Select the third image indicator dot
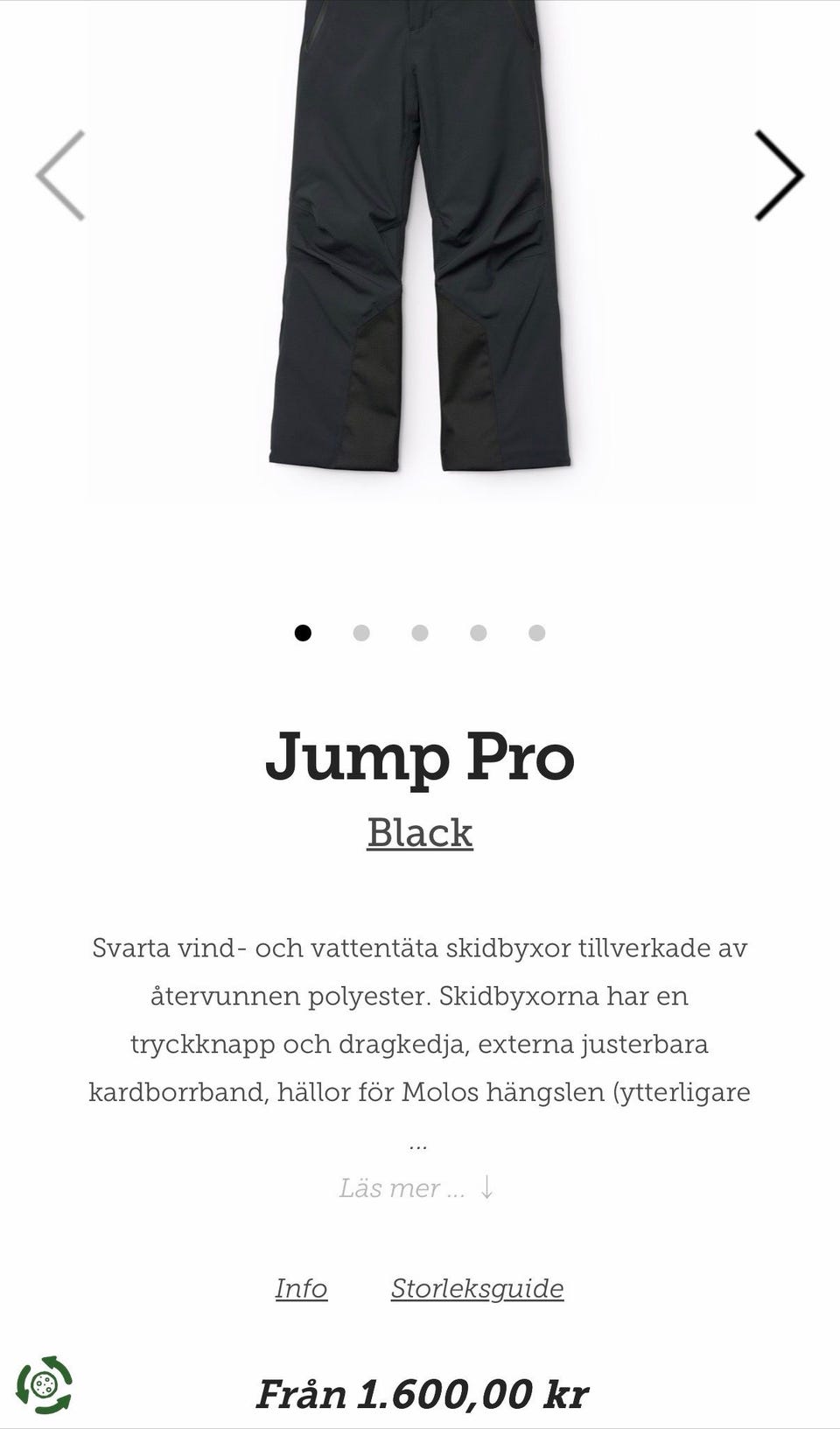 click(420, 633)
